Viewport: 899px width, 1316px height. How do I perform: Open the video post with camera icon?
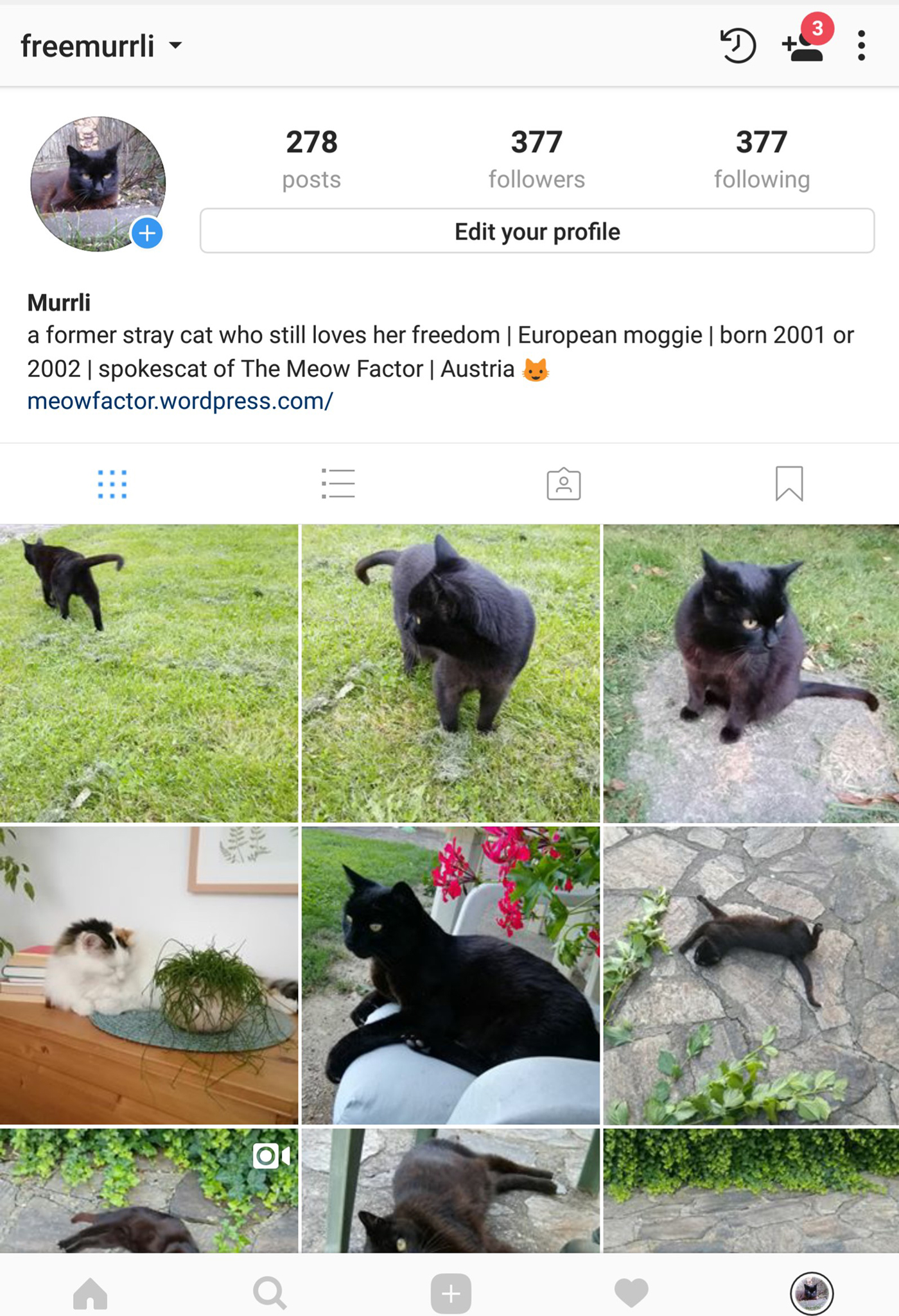(x=149, y=1190)
